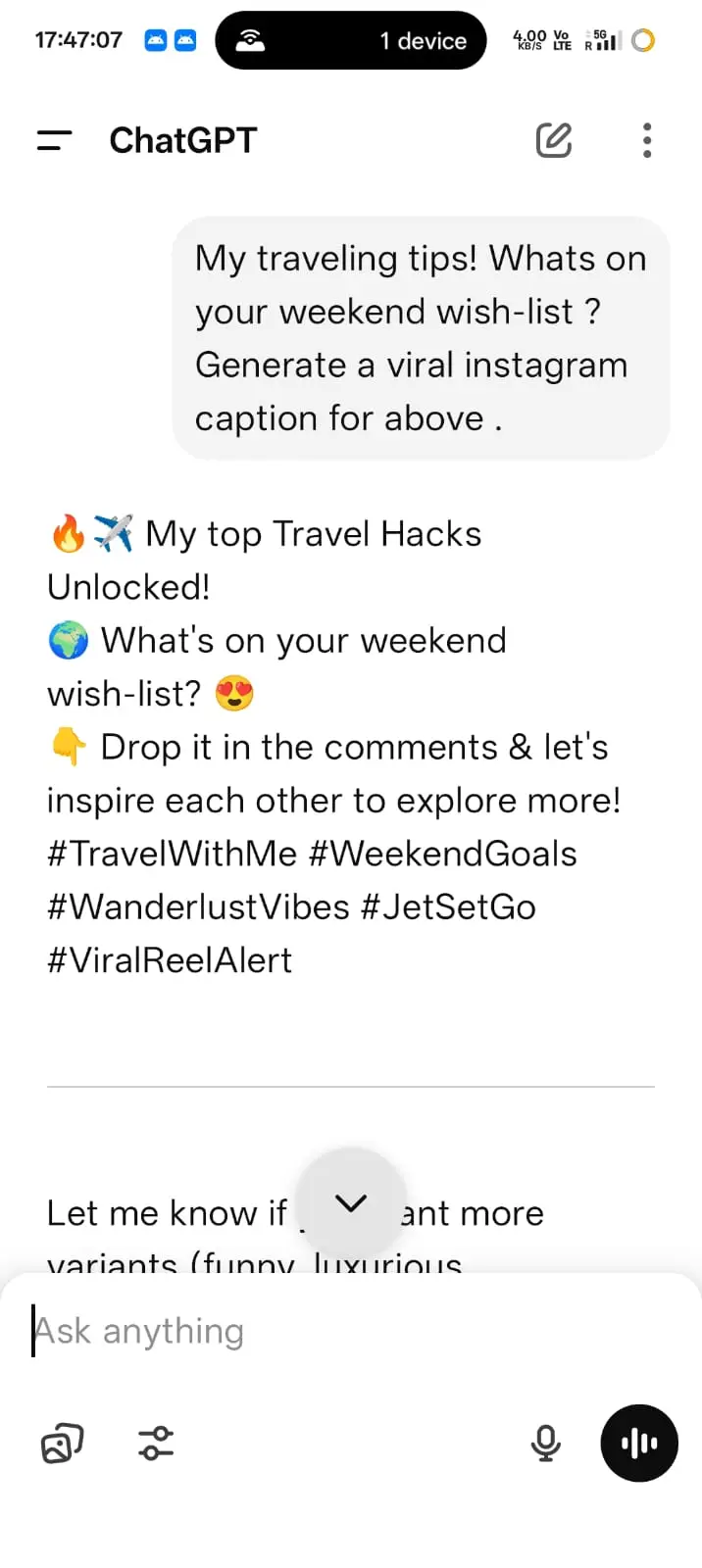The height and width of the screenshot is (1568, 702).
Task: Start a new chat with compose icon
Action: coord(554,140)
